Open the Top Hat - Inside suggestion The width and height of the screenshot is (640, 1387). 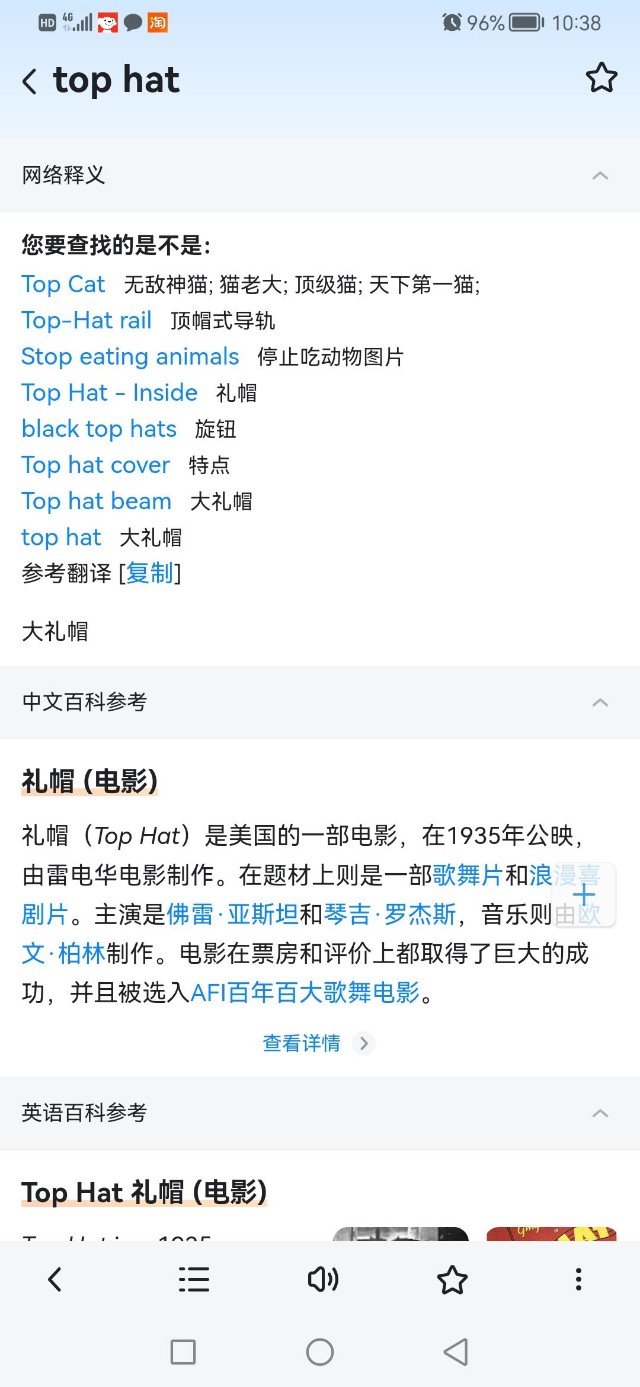click(x=109, y=393)
